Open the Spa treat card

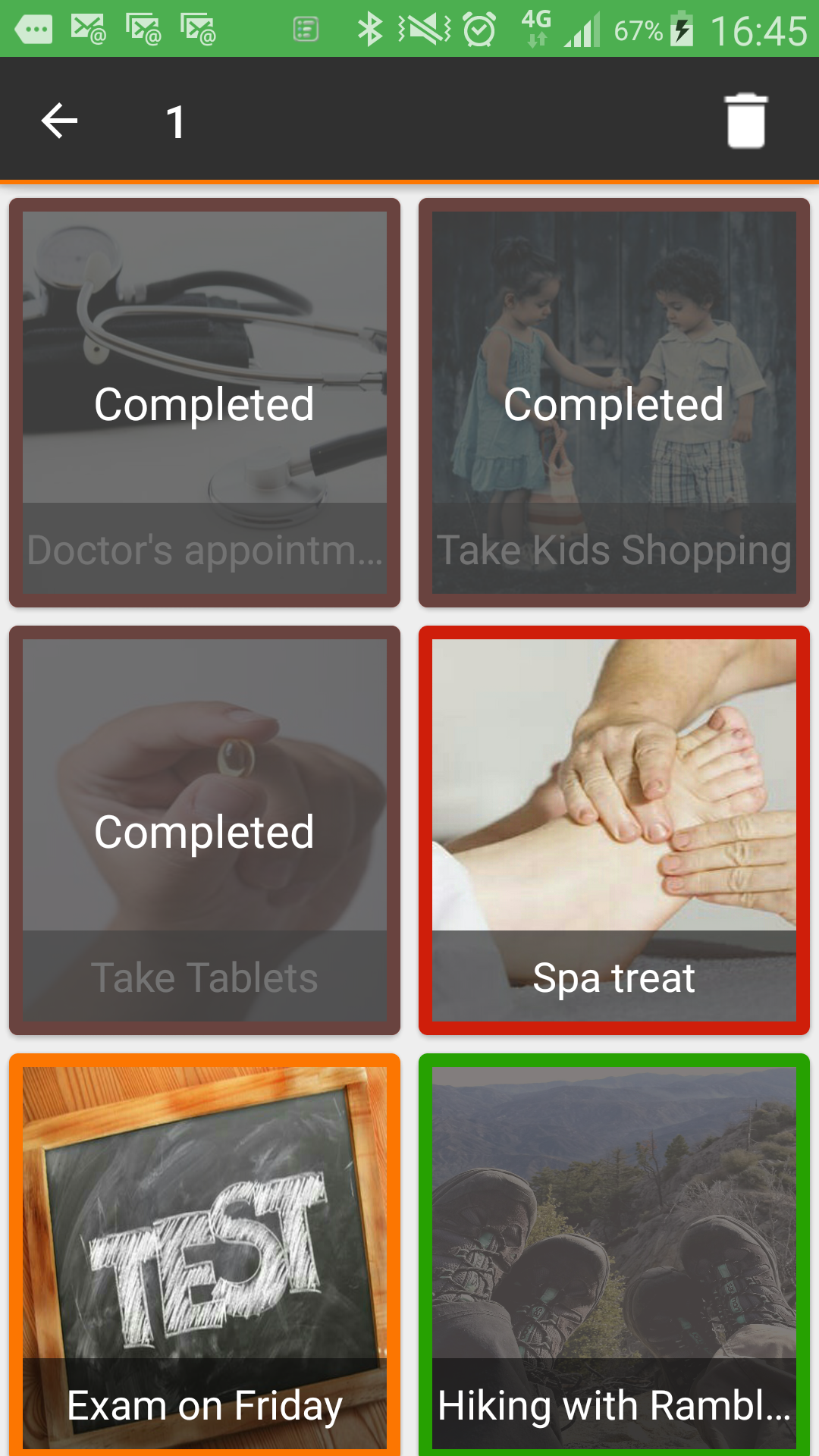[614, 830]
